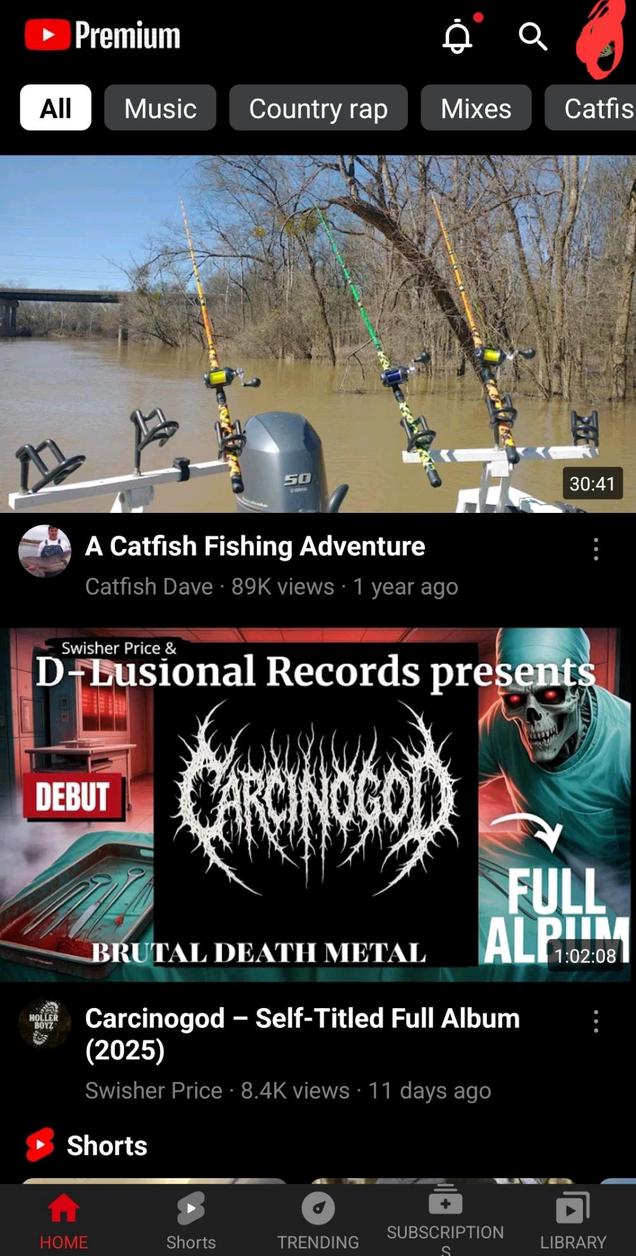Filter feed by Country rap chip
The width and height of the screenshot is (636, 1256).
coord(318,108)
